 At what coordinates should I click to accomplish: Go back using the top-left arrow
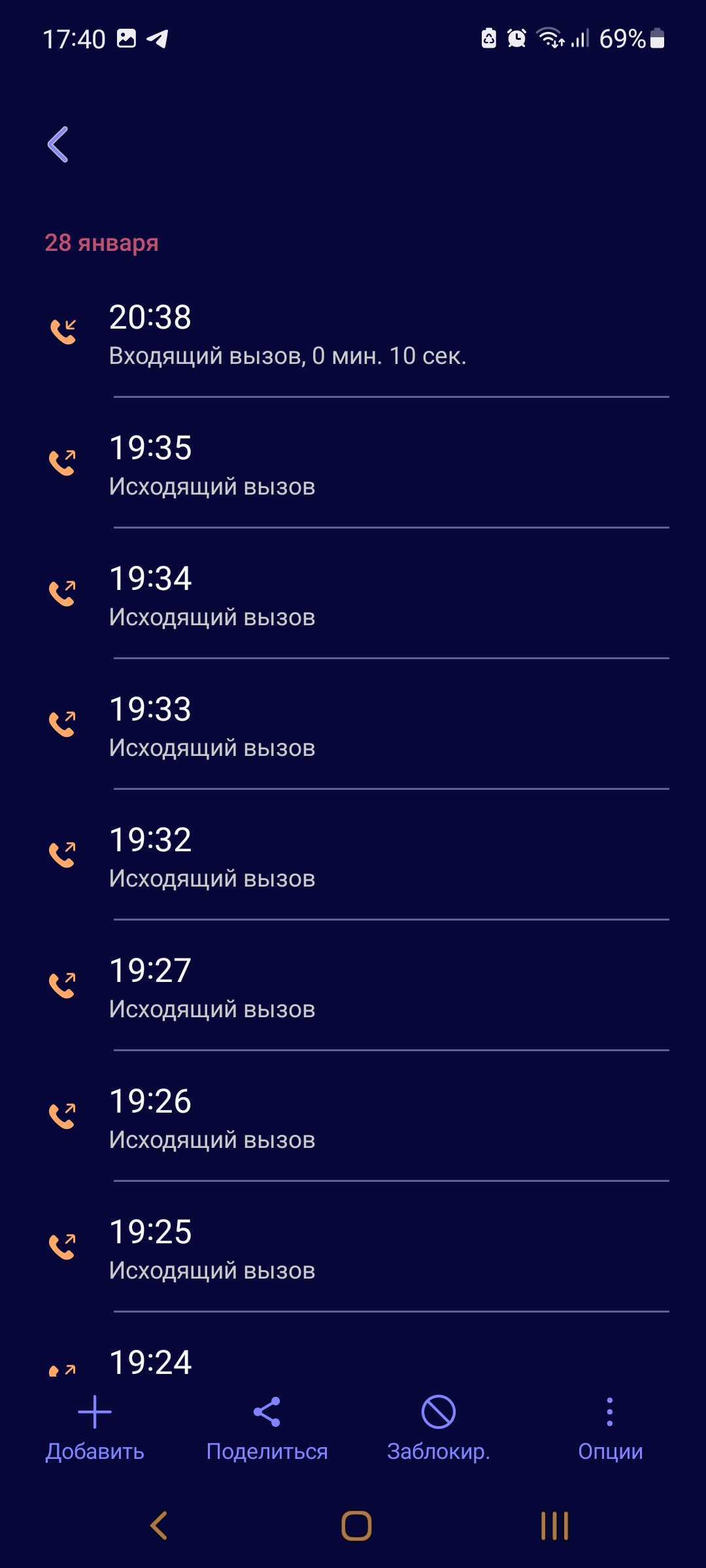[58, 144]
